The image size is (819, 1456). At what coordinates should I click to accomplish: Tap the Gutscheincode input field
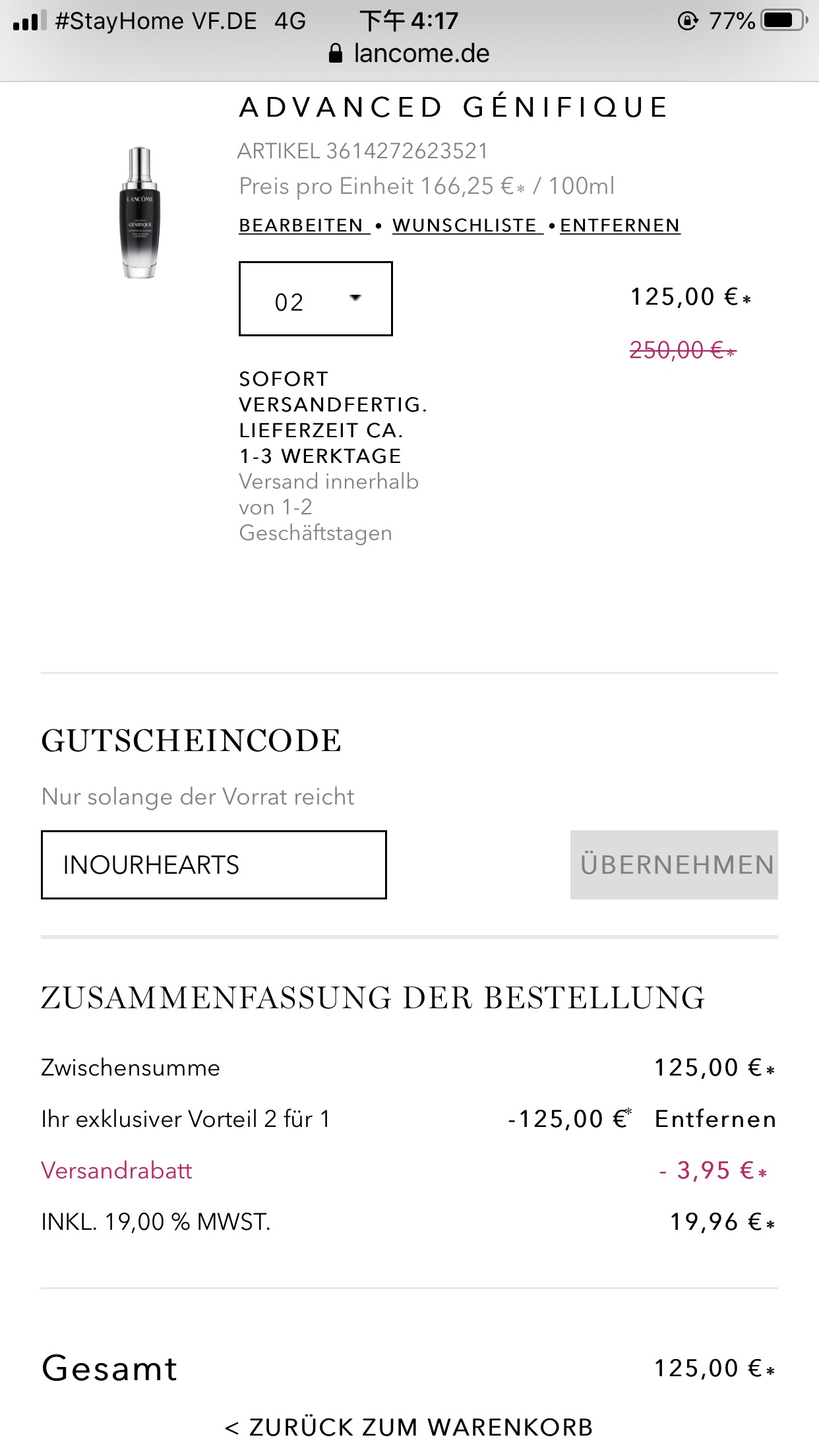tap(214, 864)
